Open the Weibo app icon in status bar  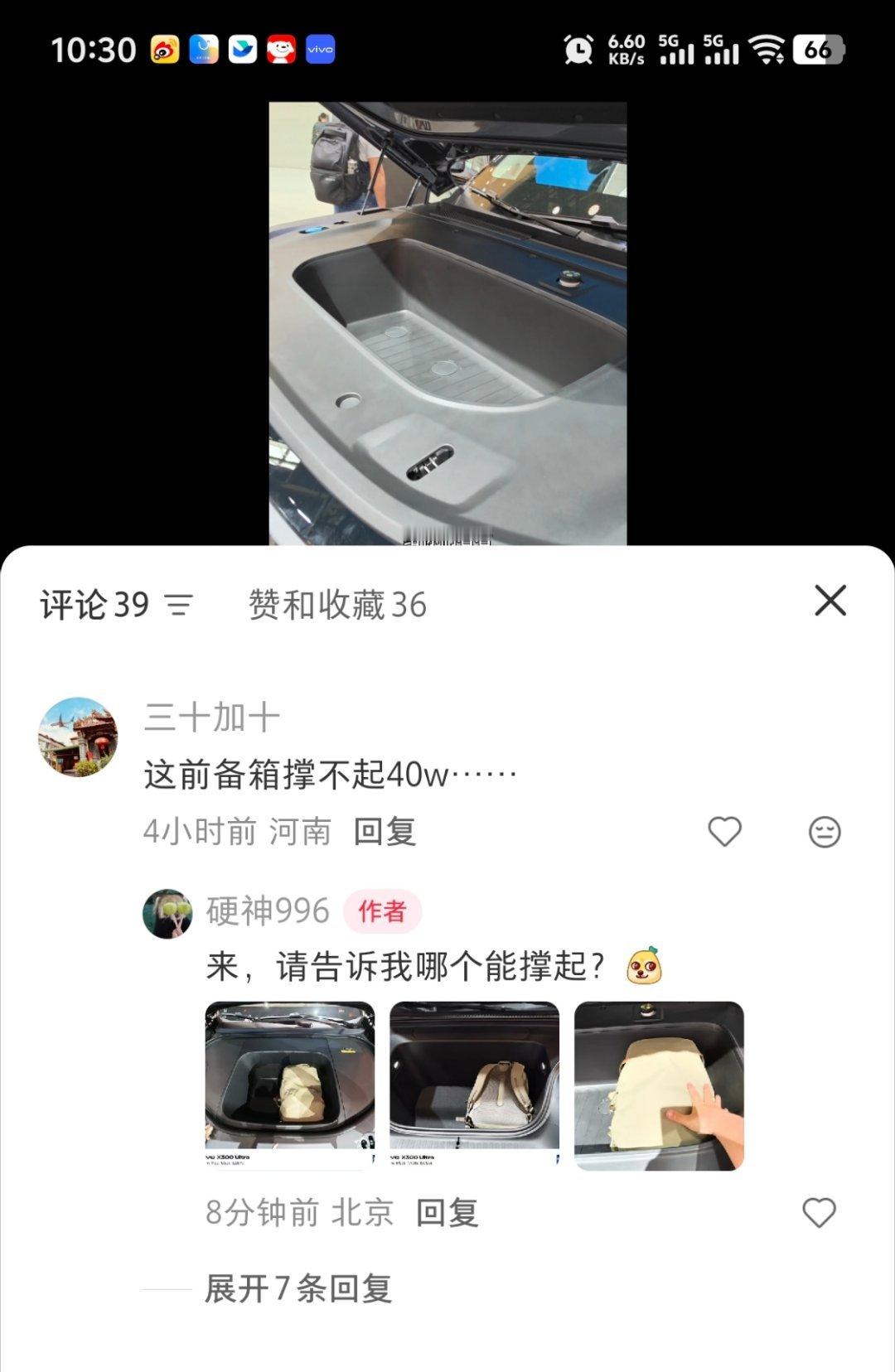165,50
